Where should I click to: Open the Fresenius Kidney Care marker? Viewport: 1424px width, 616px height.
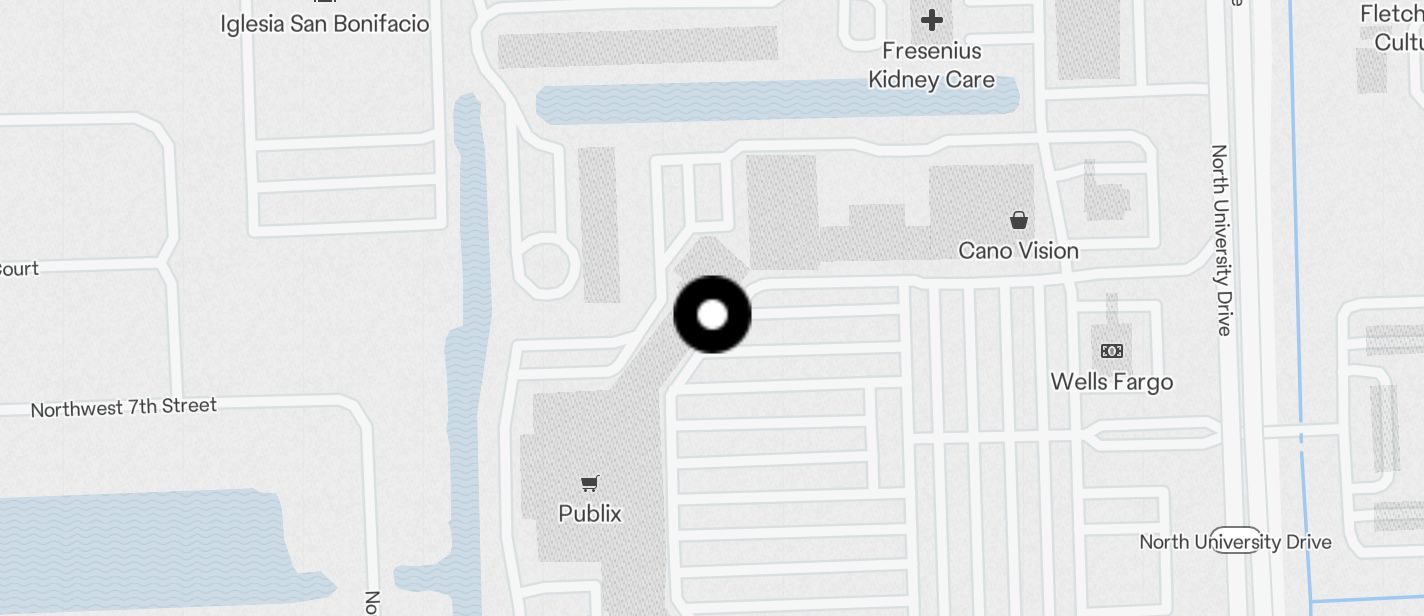point(932,20)
